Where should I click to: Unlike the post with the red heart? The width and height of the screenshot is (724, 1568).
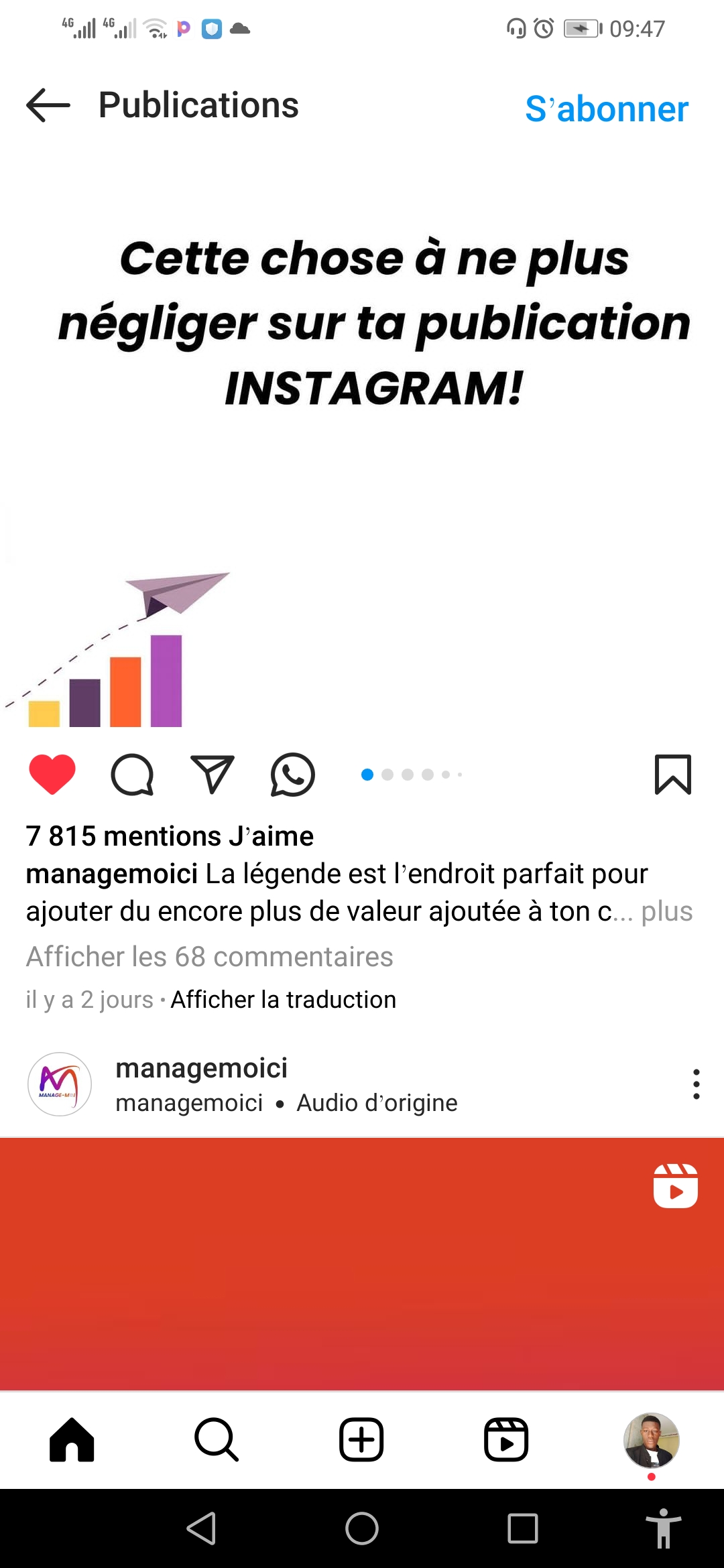click(x=52, y=775)
